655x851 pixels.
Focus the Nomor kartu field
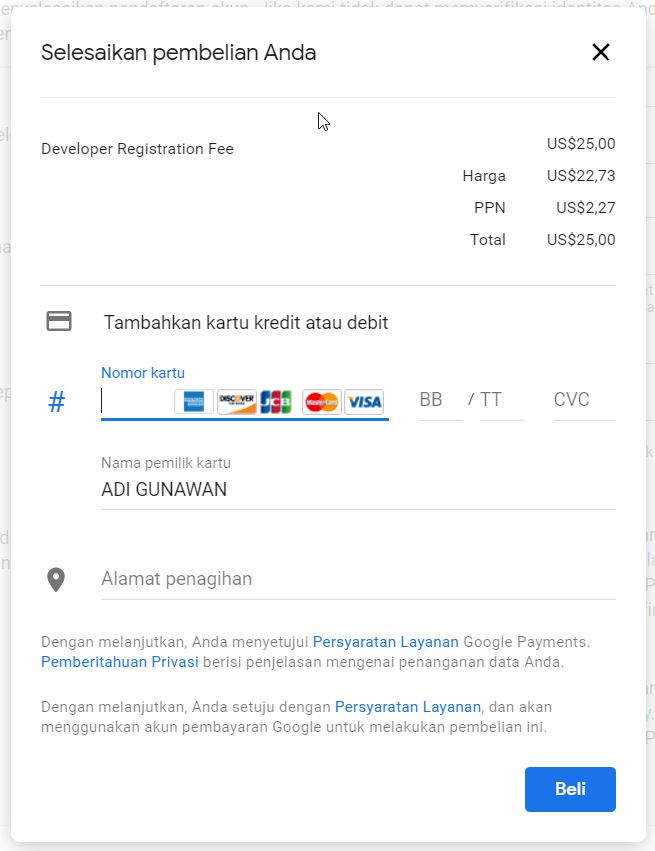(137, 401)
